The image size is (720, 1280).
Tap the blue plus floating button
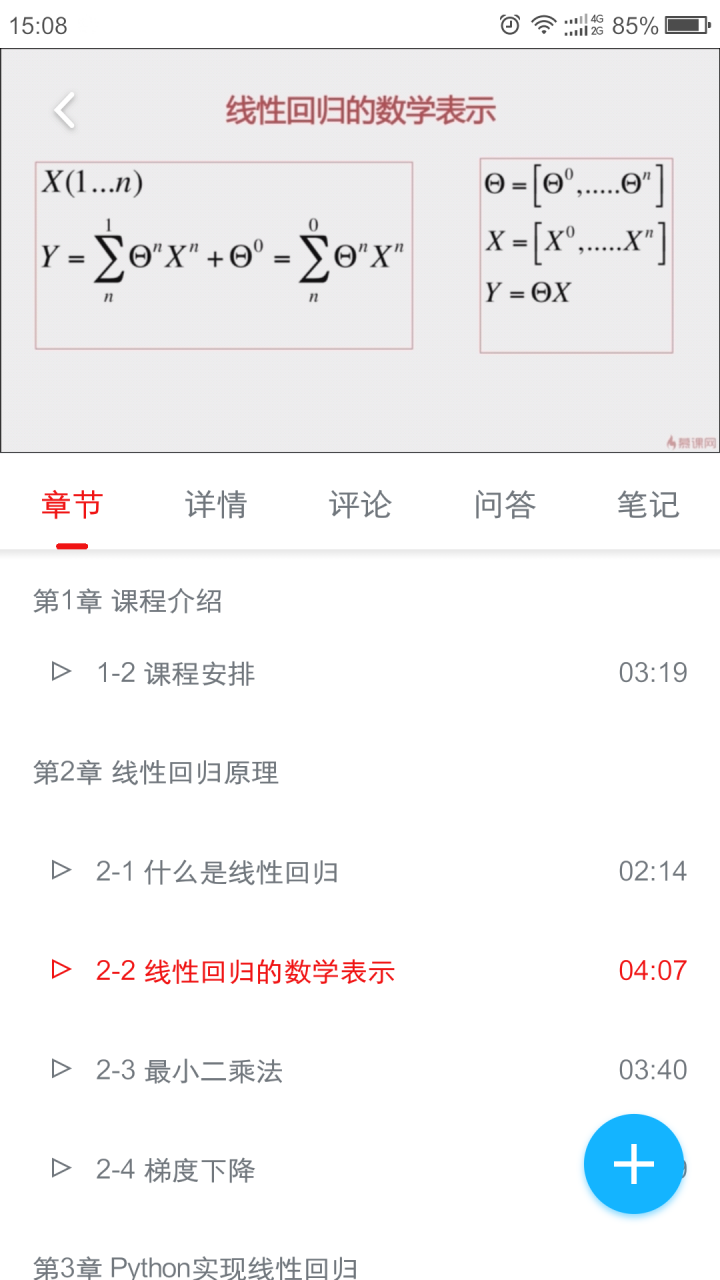(x=634, y=1164)
